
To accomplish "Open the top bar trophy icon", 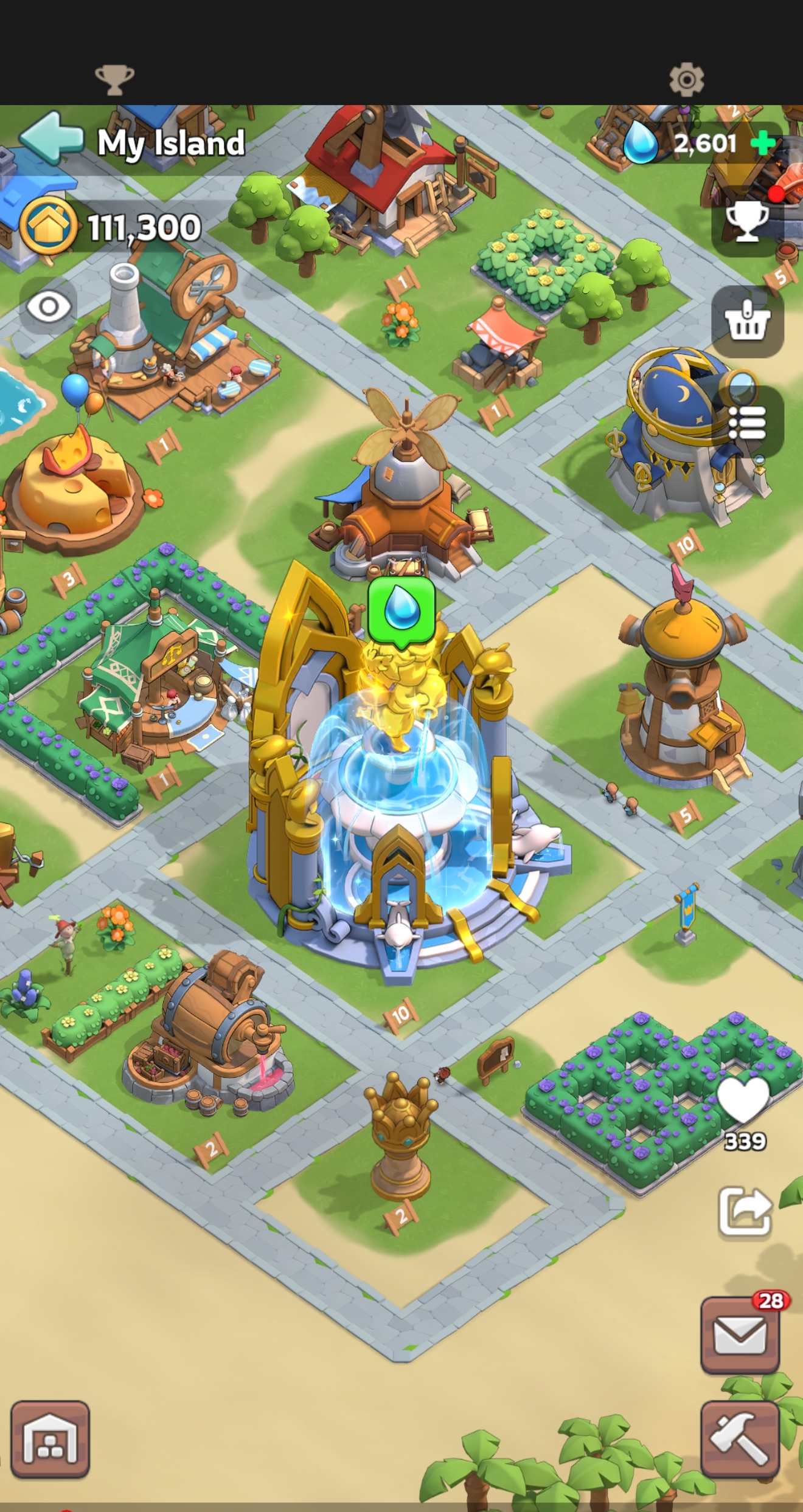I will tap(114, 80).
